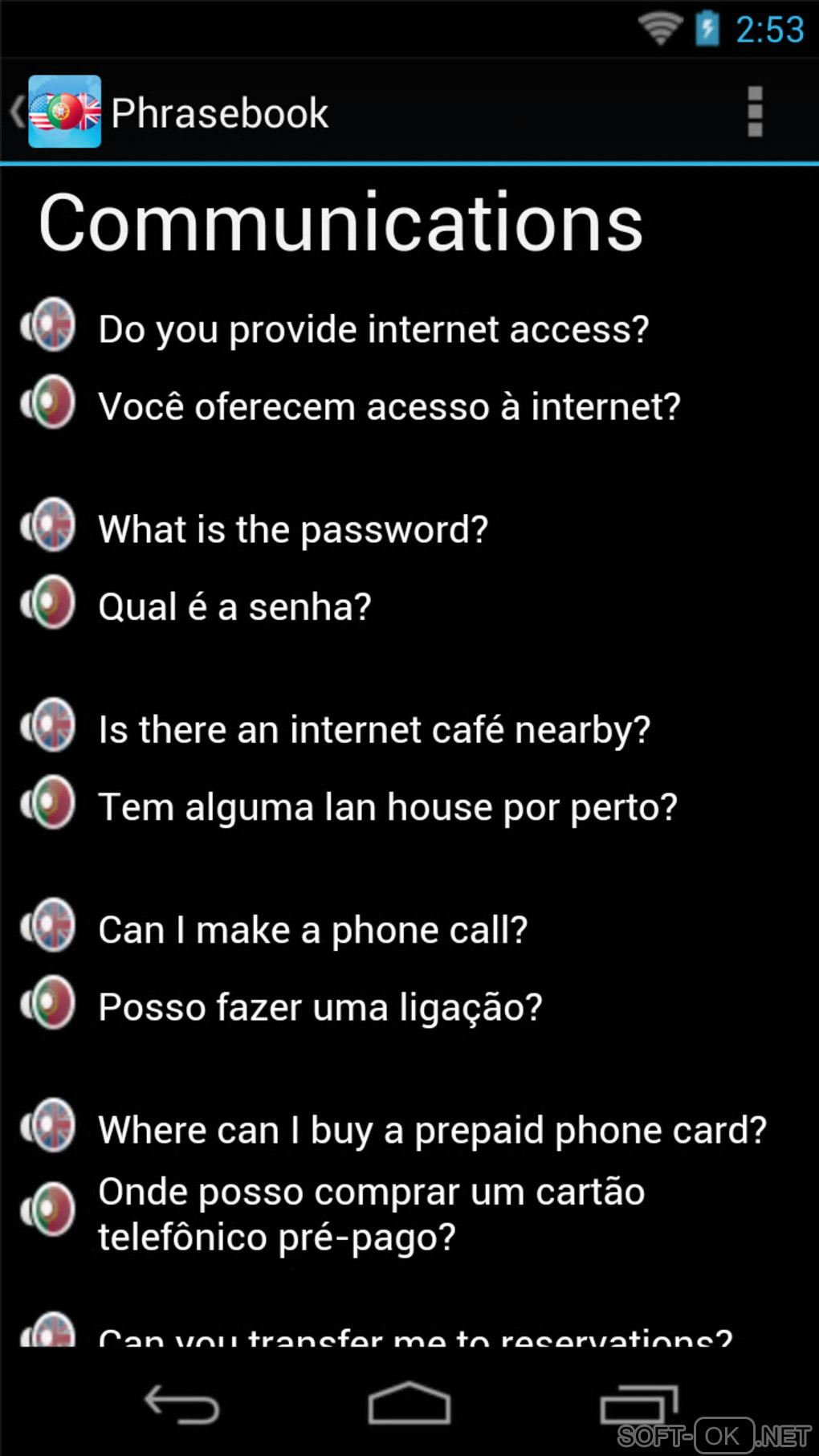The image size is (819, 1456).
Task: Play English audio for "Do you provide internet access?"
Action: 49,325
